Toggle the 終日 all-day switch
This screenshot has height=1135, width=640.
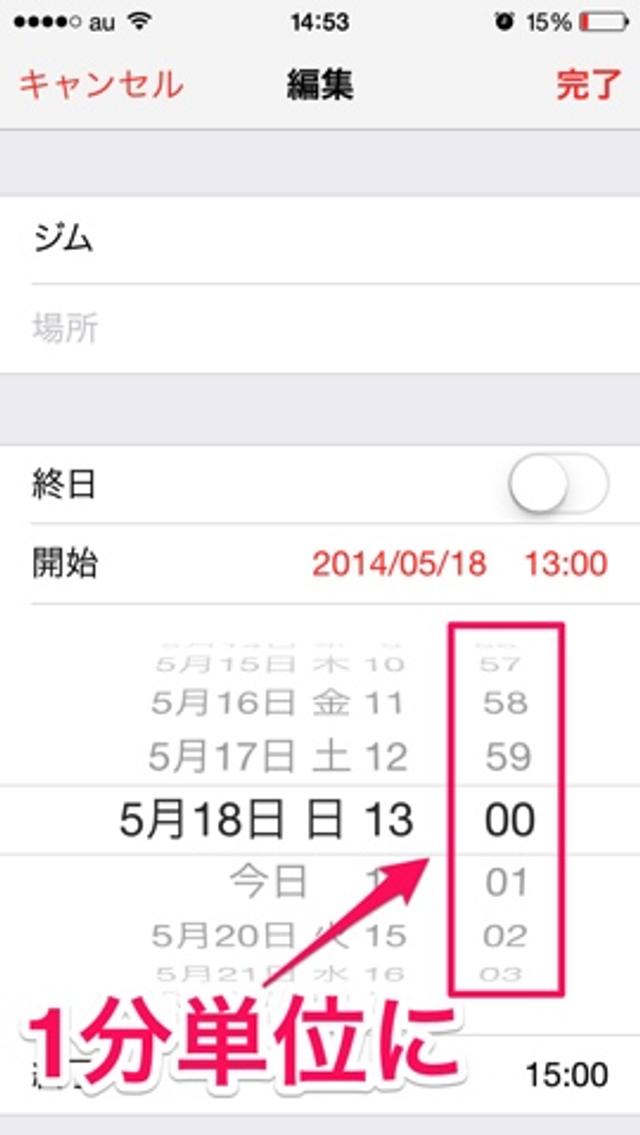557,485
